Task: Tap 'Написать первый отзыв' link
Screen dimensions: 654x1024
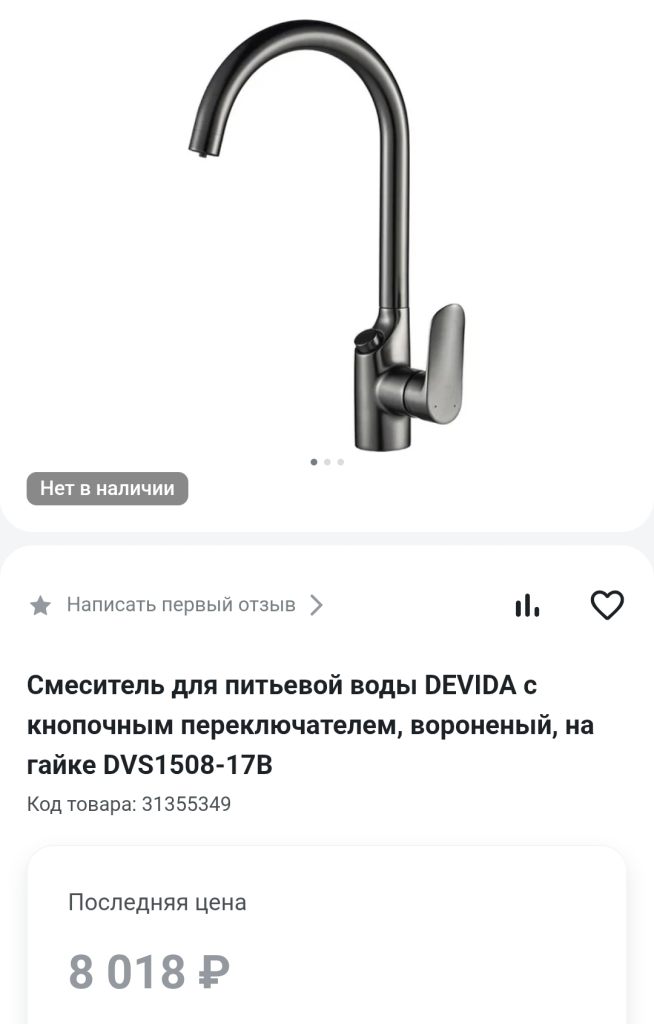Action: (x=181, y=605)
